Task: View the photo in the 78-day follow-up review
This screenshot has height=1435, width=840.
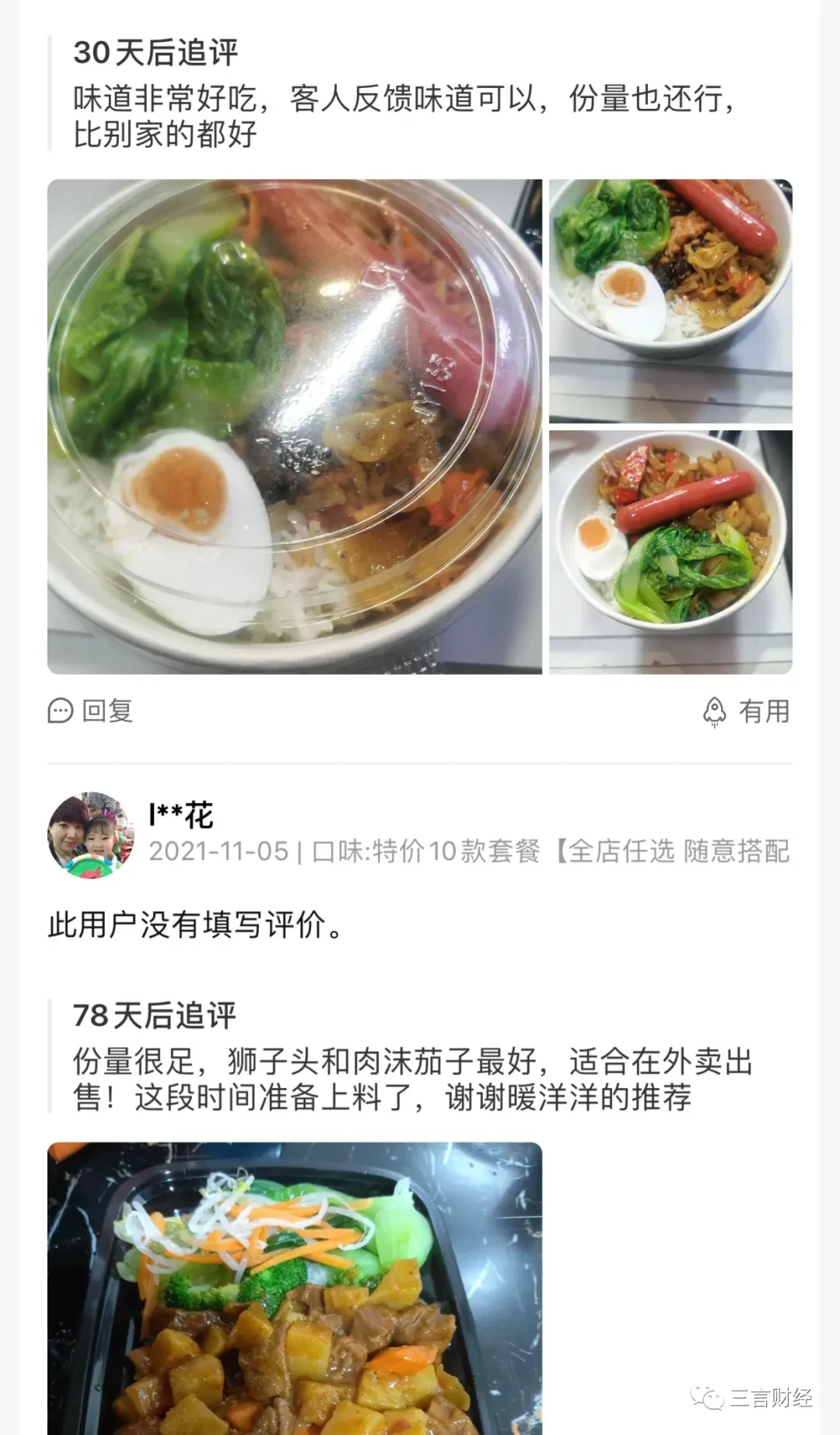Action: 295,1287
